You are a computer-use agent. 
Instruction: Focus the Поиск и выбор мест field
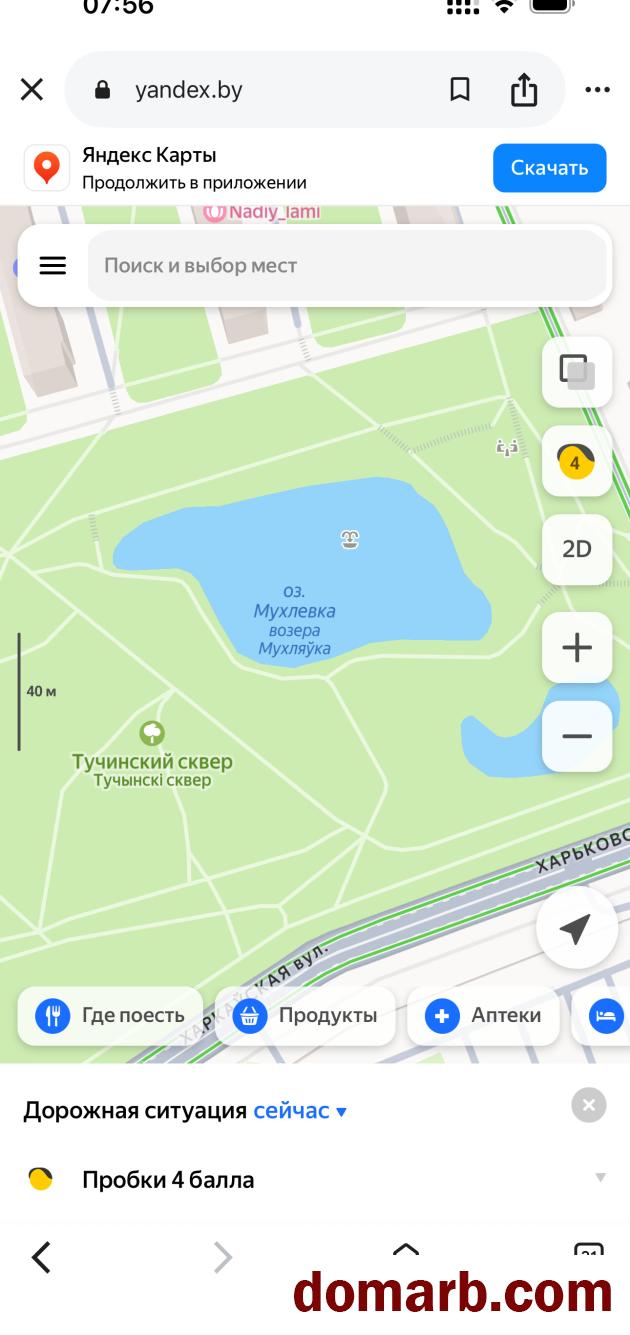coord(347,266)
